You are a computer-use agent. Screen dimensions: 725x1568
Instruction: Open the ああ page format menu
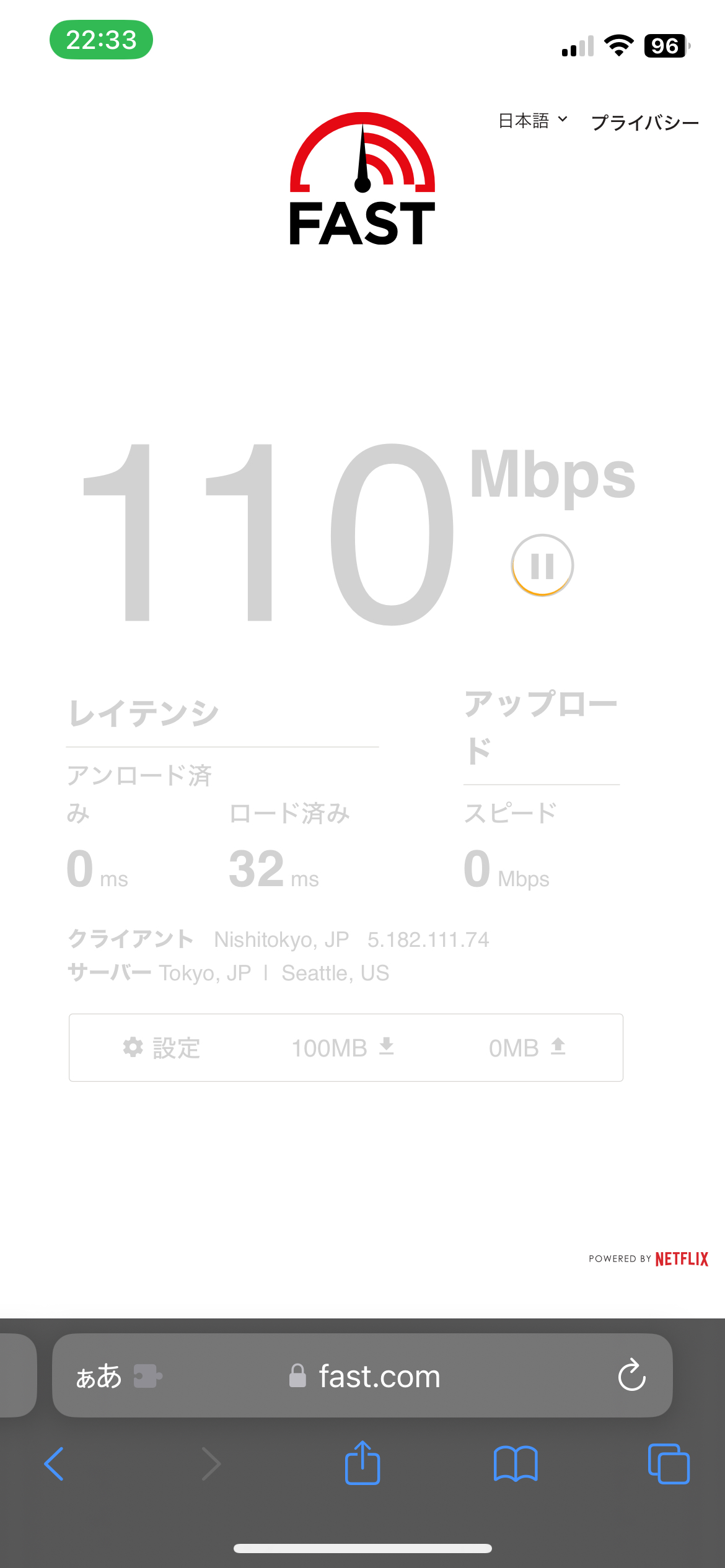pos(99,1376)
